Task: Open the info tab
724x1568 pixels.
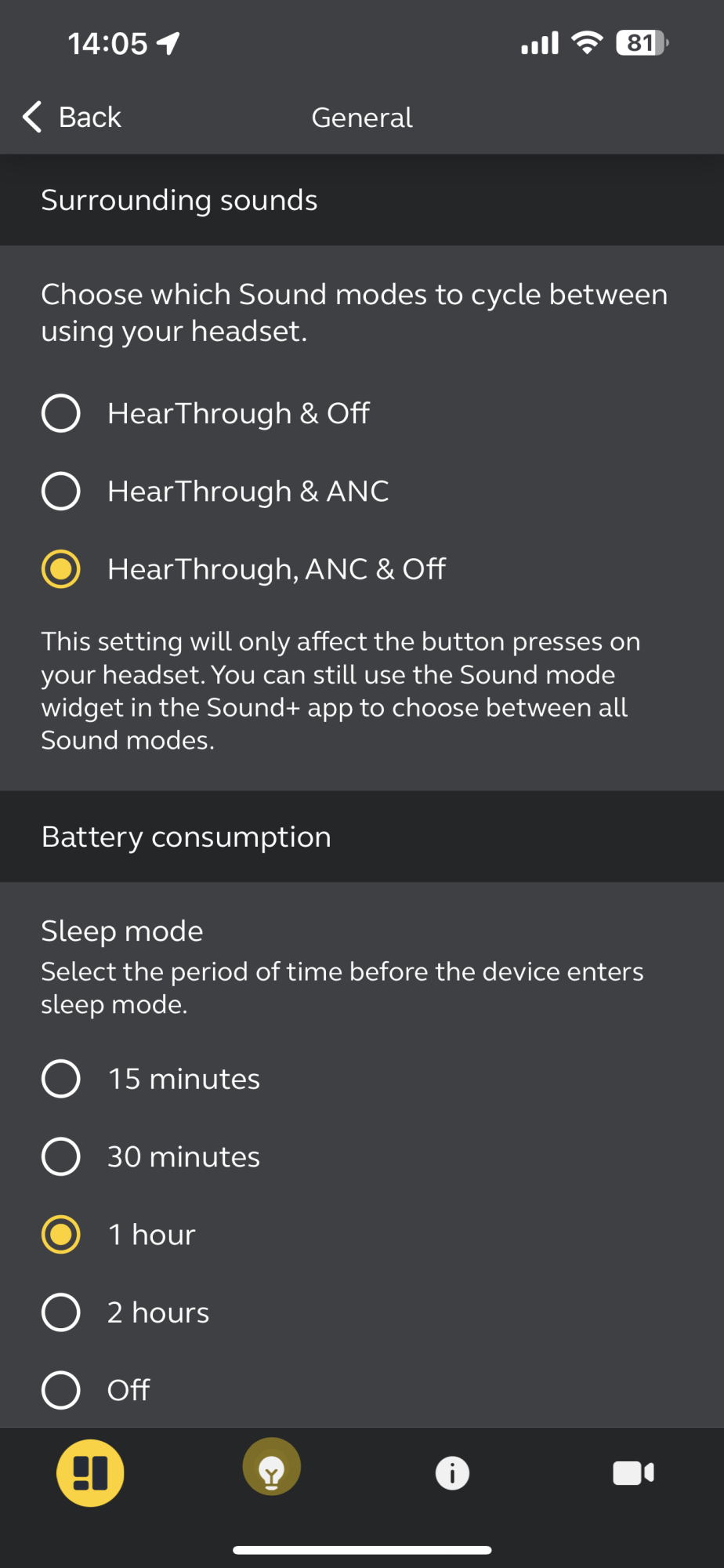Action: click(452, 1473)
